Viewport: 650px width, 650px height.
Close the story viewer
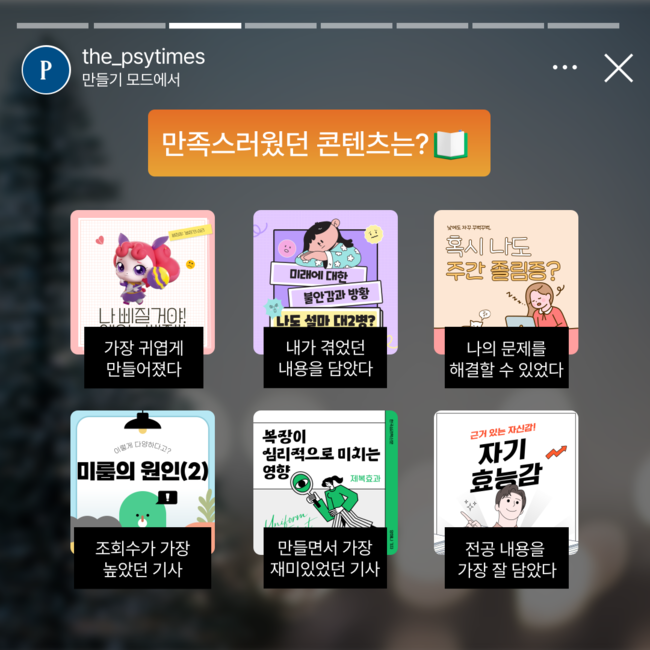(618, 68)
